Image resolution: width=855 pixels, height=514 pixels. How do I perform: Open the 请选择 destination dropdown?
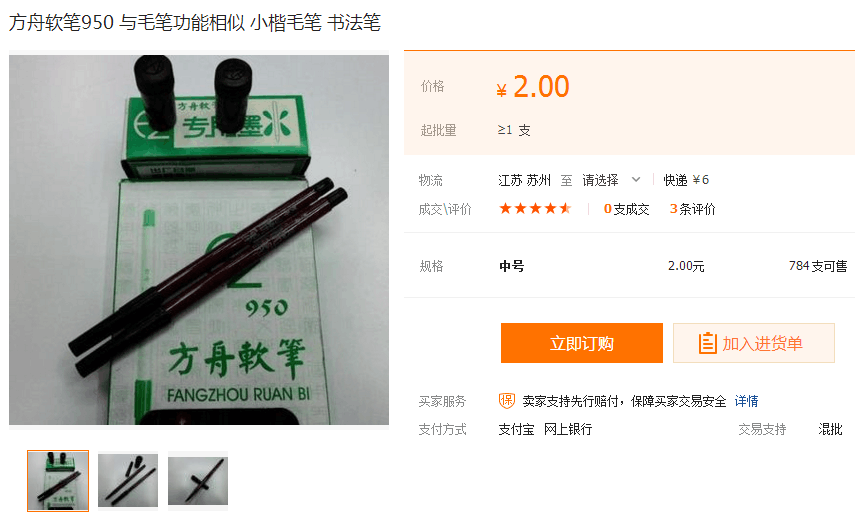(x=611, y=180)
